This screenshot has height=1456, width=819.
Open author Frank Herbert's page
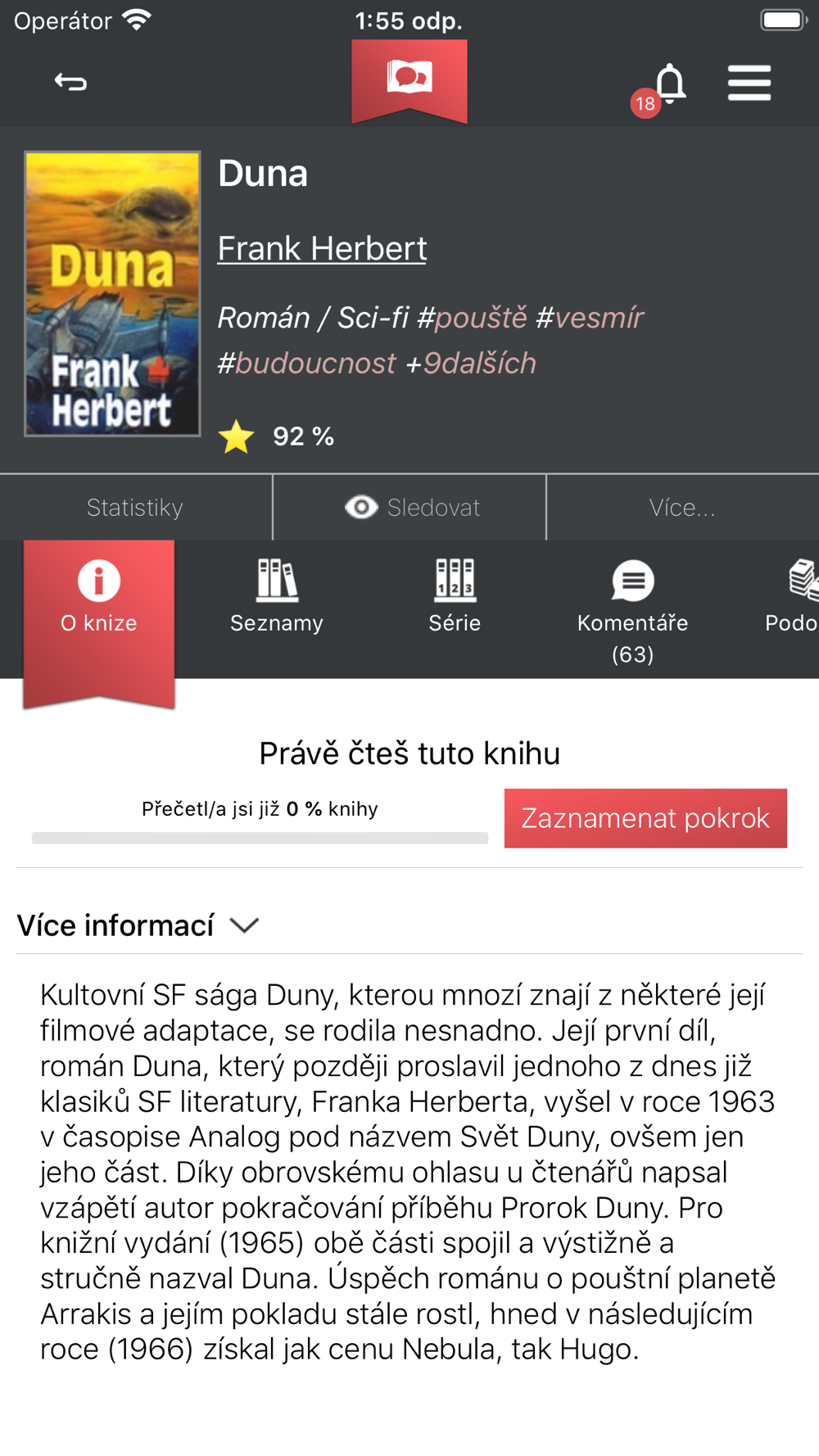tap(322, 248)
